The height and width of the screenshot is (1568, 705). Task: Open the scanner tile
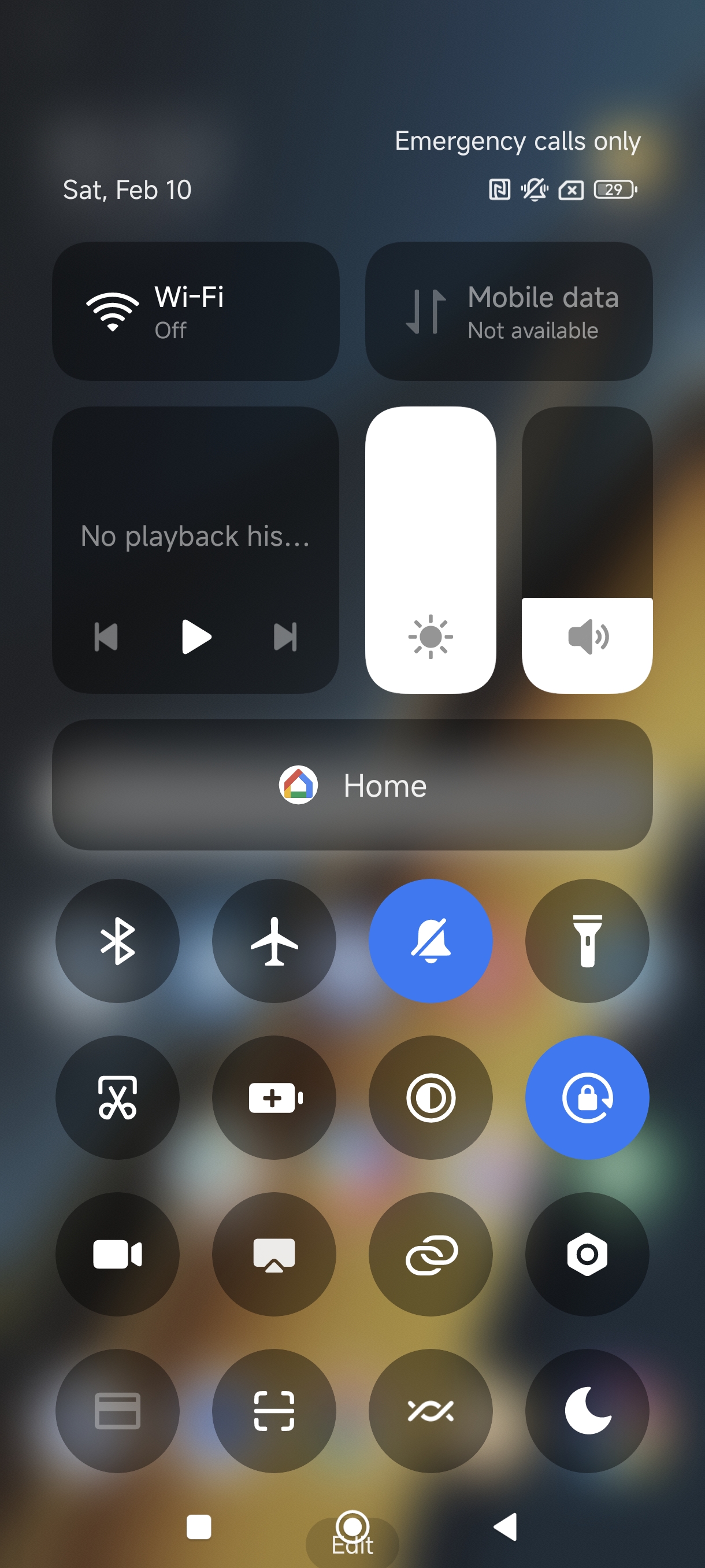pos(274,1411)
